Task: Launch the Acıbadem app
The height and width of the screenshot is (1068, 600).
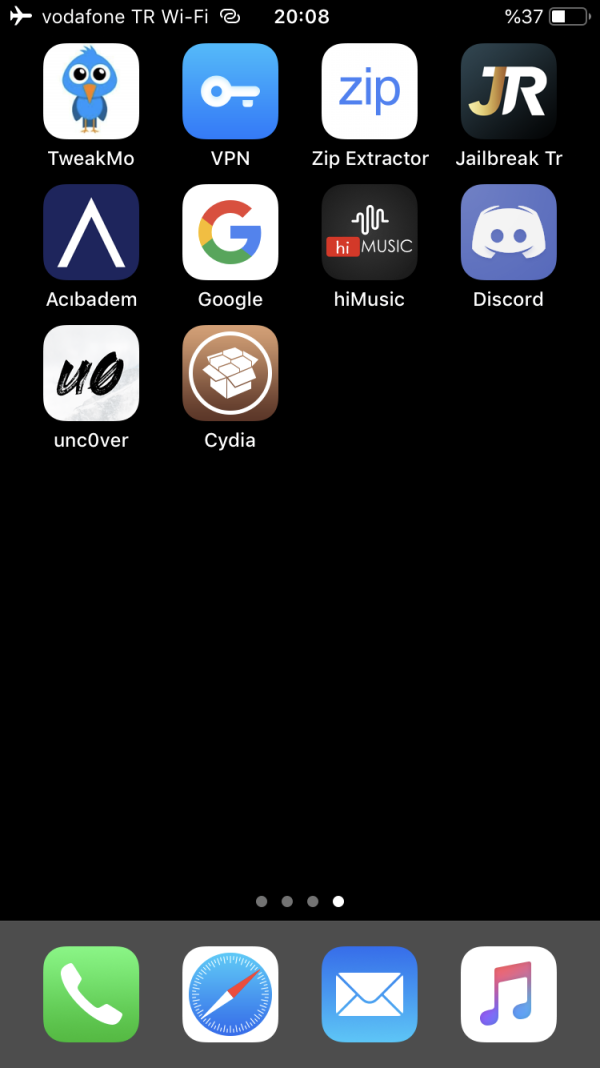Action: point(91,232)
